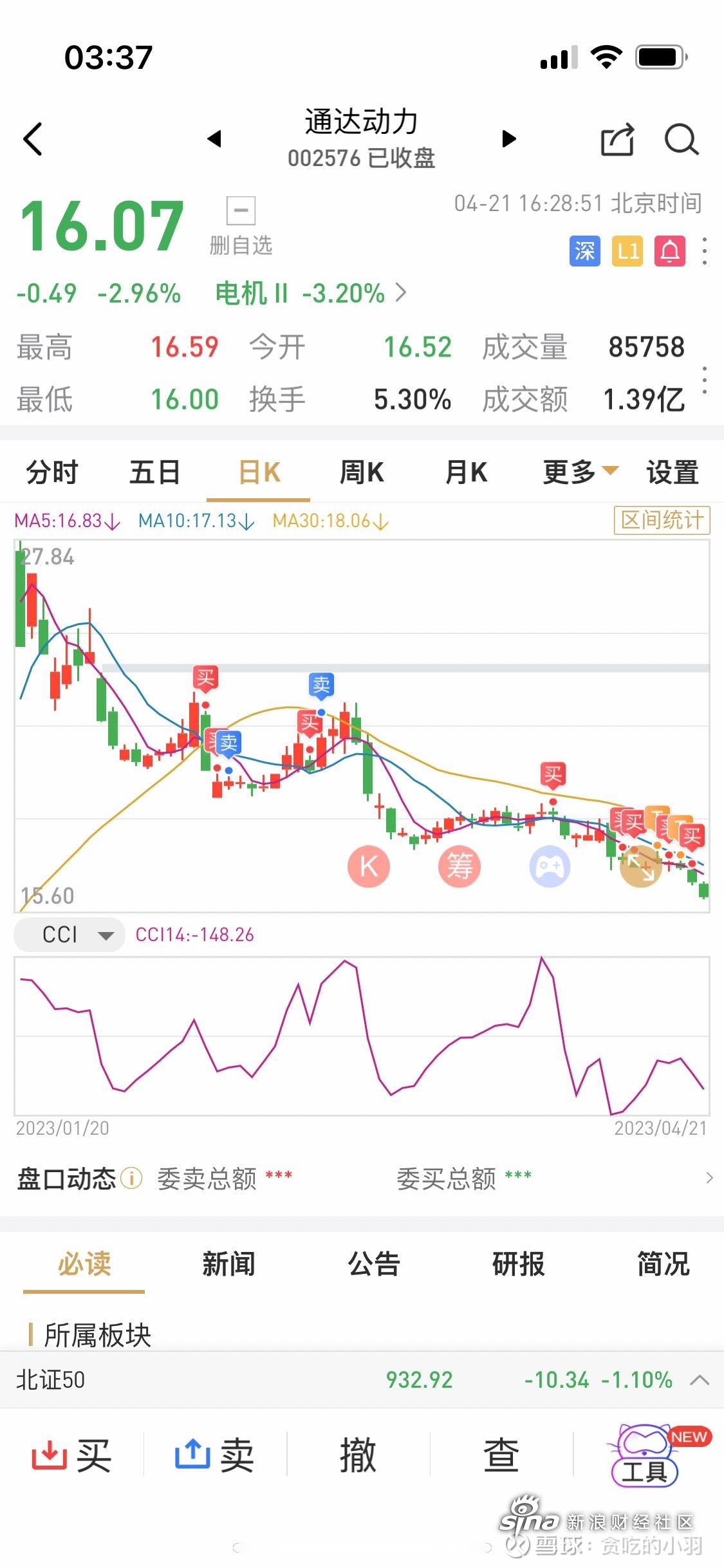Open chart 设置 settings
Viewport: 724px width, 1568px height.
pos(673,472)
